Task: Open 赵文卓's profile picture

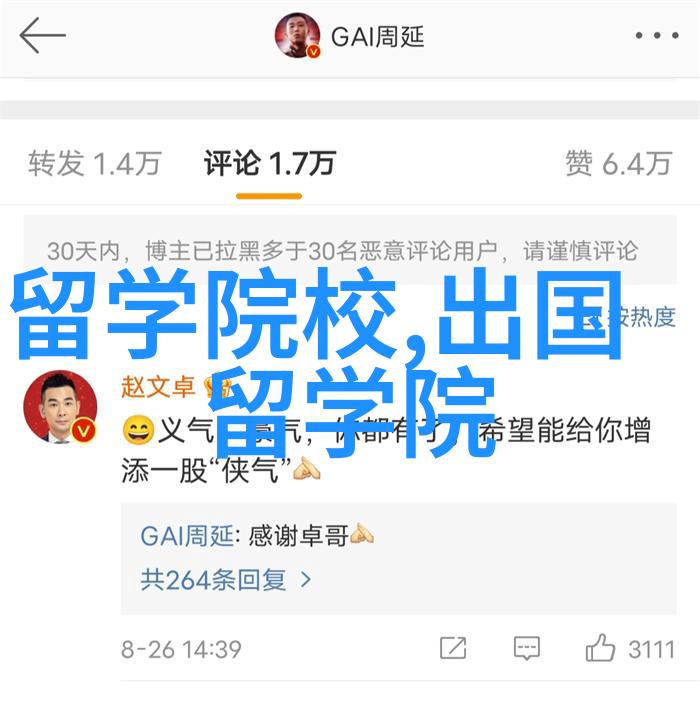Action: (59, 407)
